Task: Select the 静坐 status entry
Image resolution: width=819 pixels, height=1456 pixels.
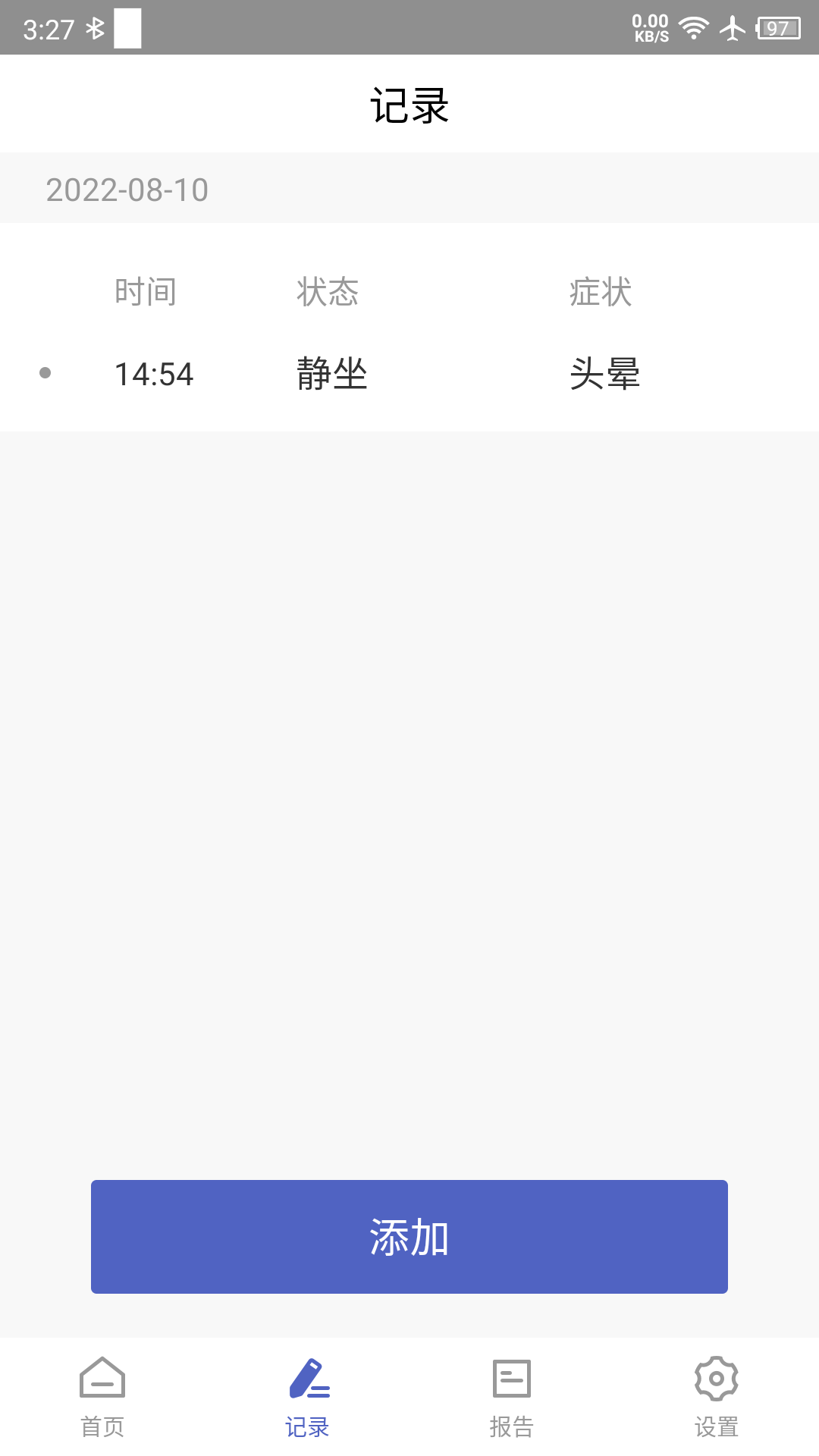Action: point(331,372)
